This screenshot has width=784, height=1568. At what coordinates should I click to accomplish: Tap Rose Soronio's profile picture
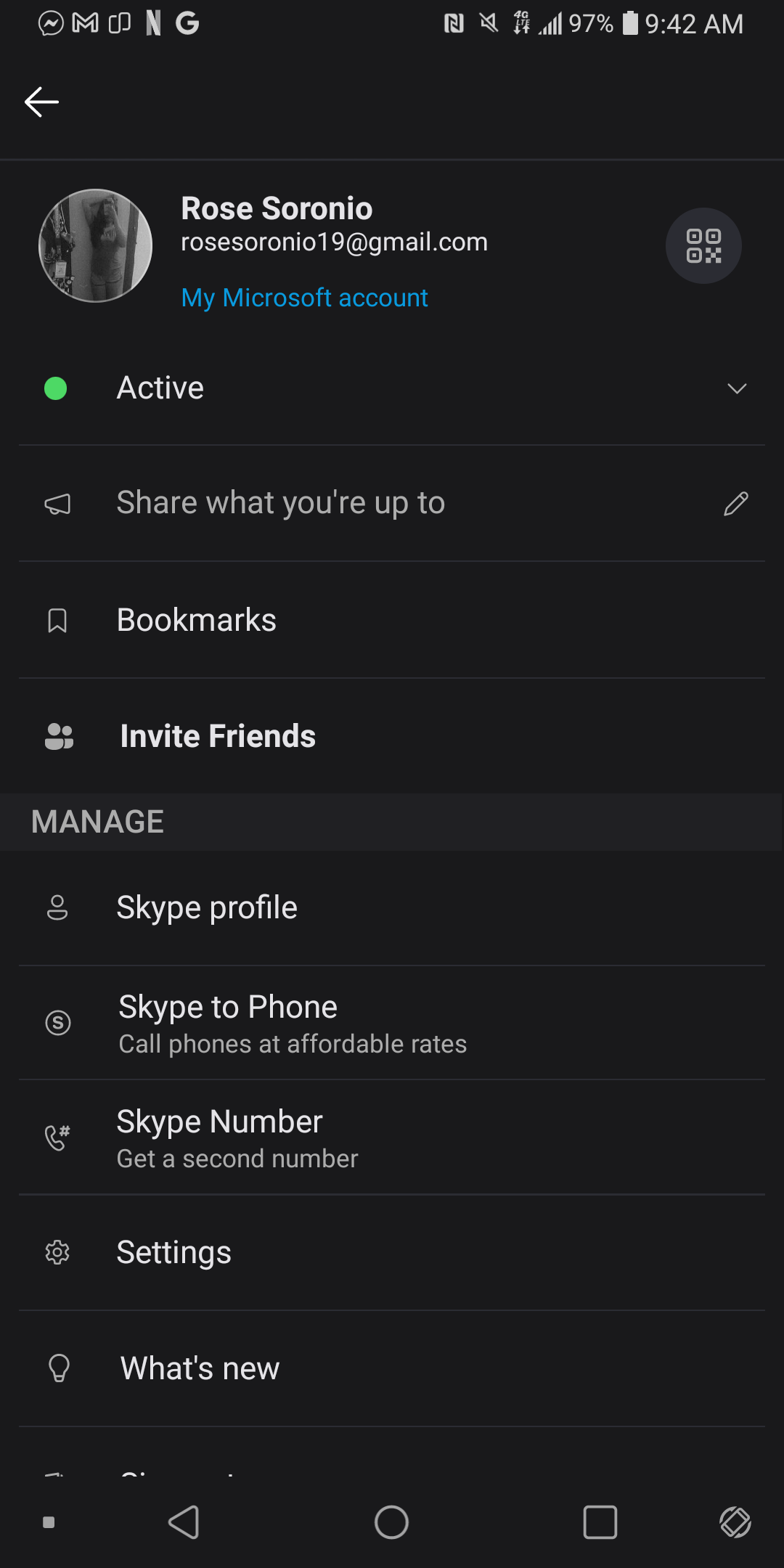click(x=95, y=245)
